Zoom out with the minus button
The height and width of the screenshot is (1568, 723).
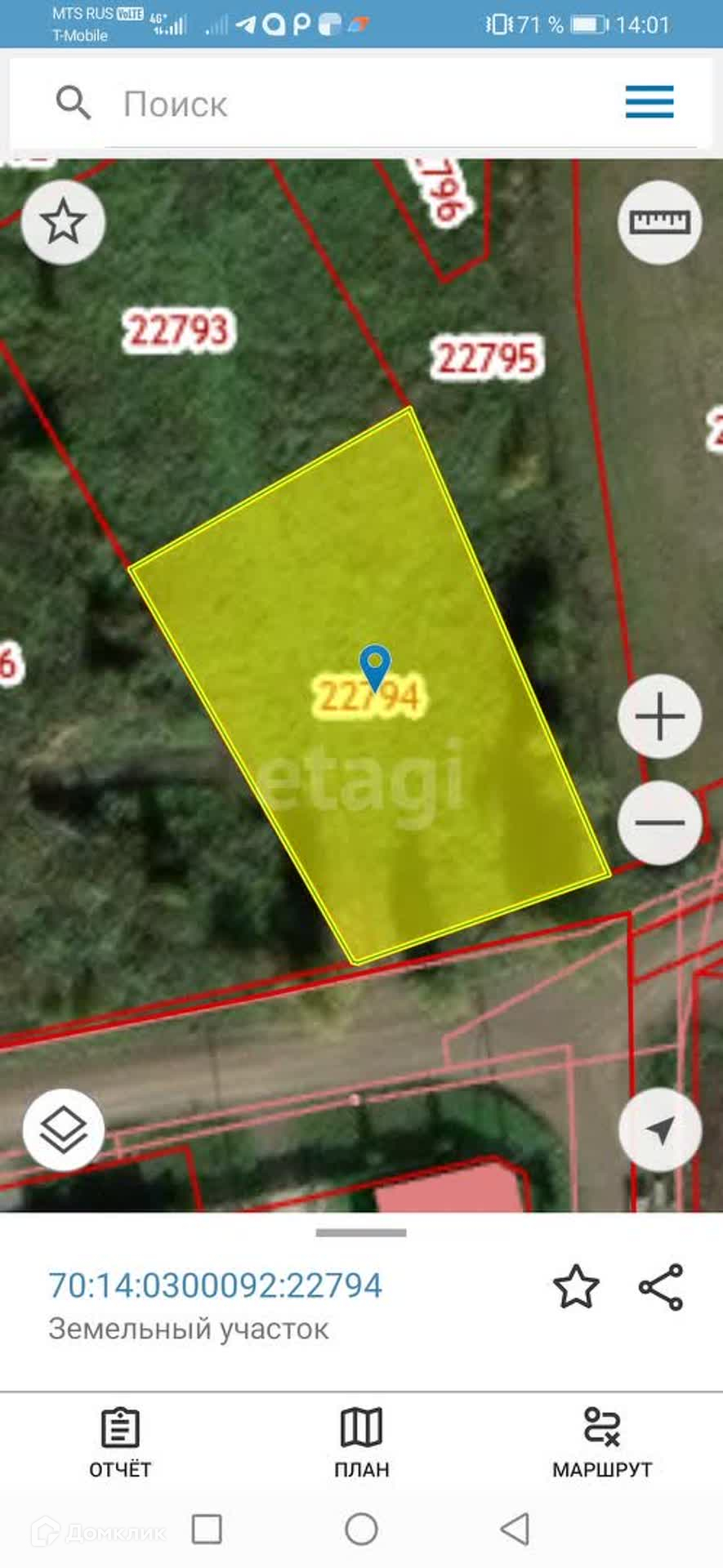pyautogui.click(x=659, y=822)
